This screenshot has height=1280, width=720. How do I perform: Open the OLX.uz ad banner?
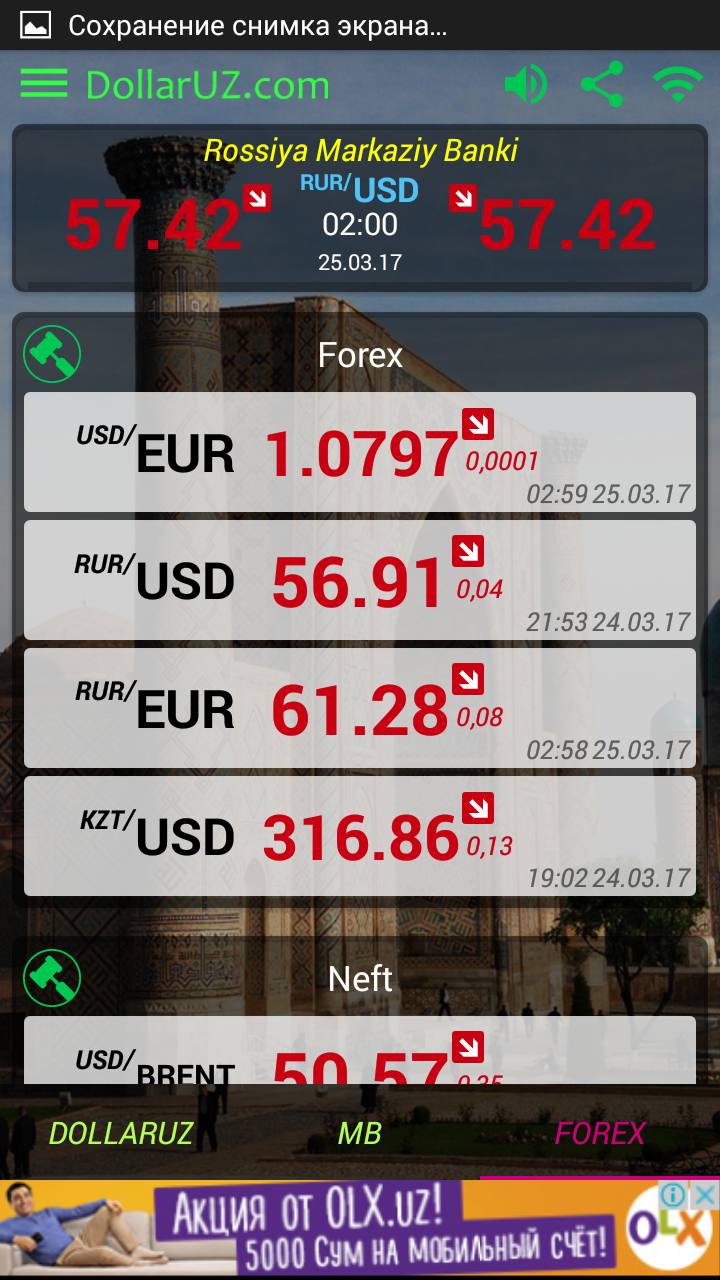[360, 1230]
